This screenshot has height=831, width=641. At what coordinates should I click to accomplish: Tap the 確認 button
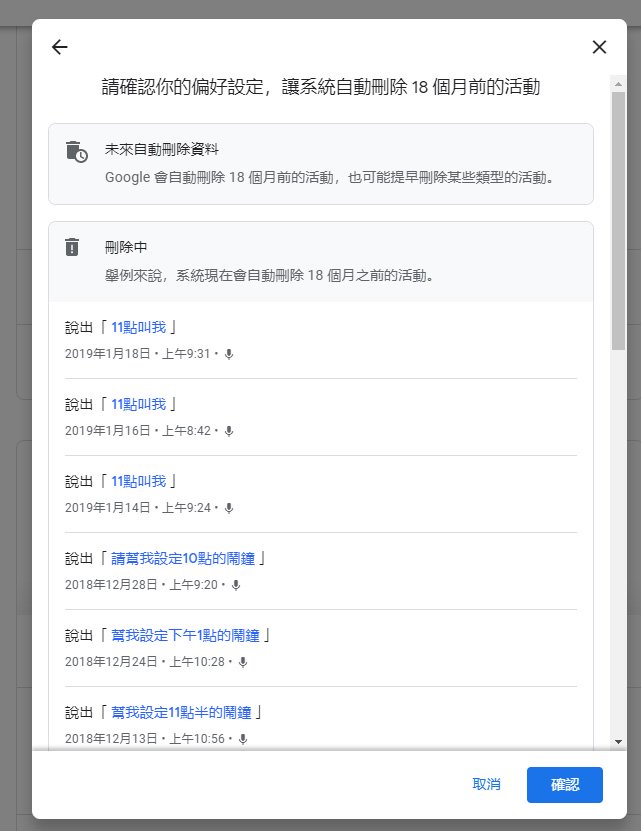coord(564,785)
